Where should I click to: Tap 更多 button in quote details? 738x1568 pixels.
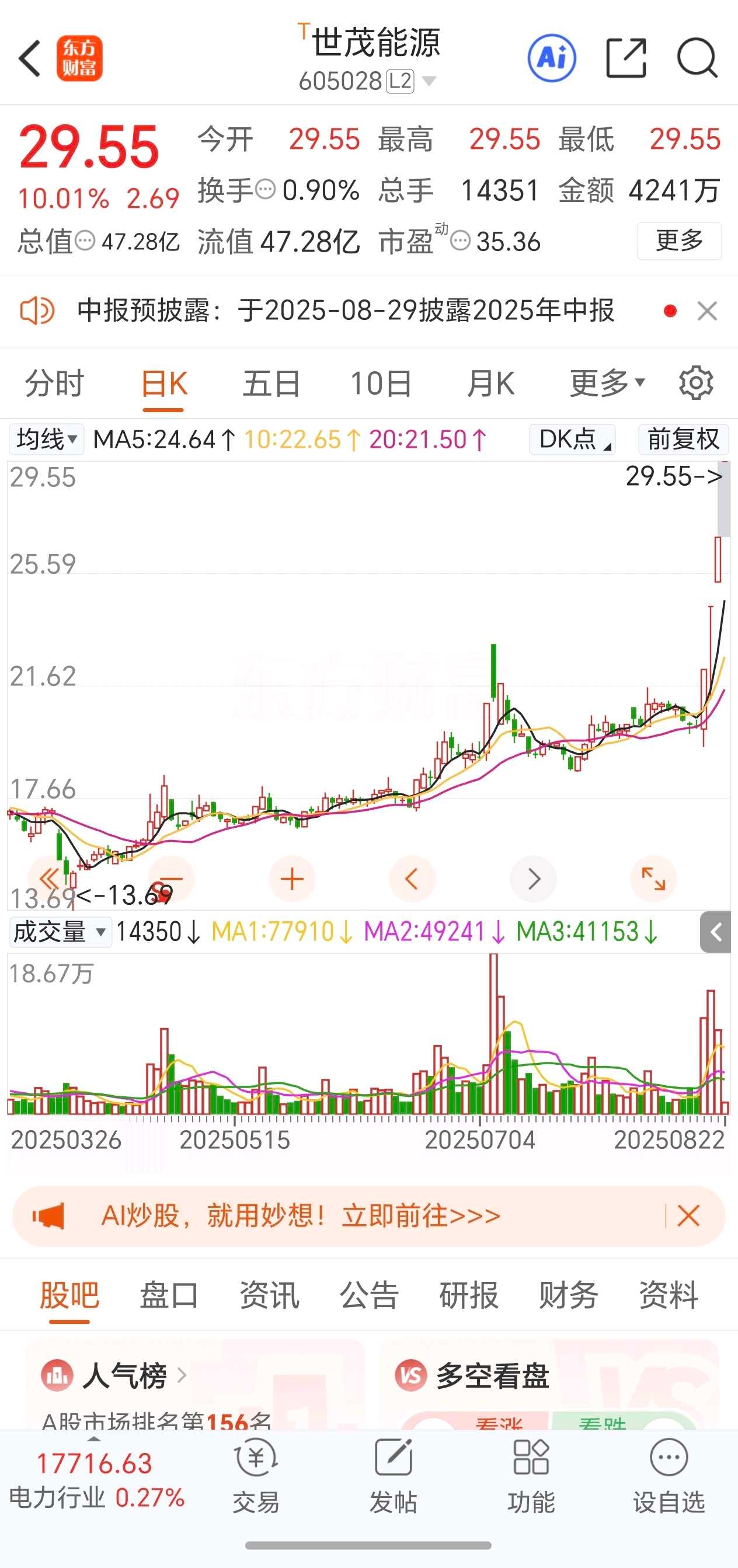tap(679, 241)
